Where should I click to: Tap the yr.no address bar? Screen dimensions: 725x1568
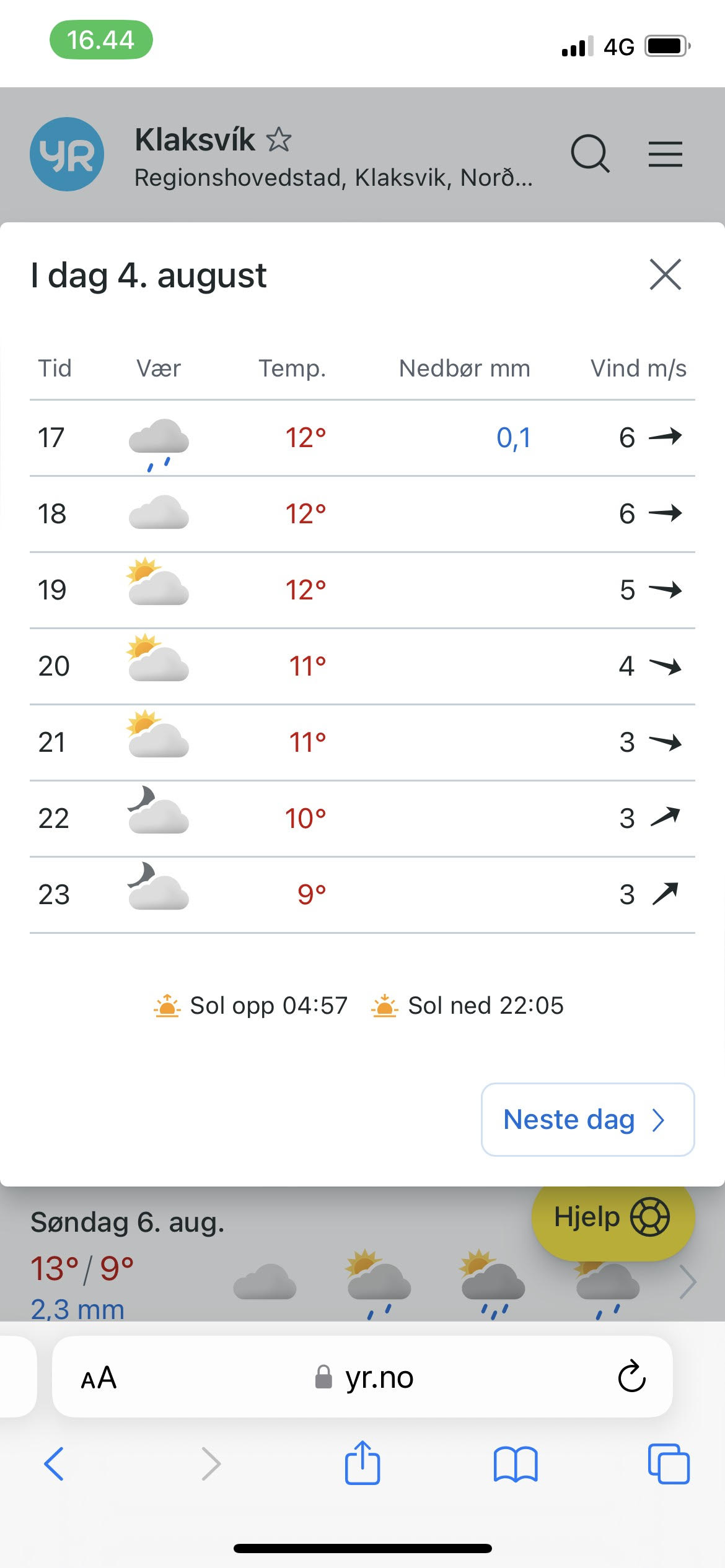click(x=362, y=1377)
